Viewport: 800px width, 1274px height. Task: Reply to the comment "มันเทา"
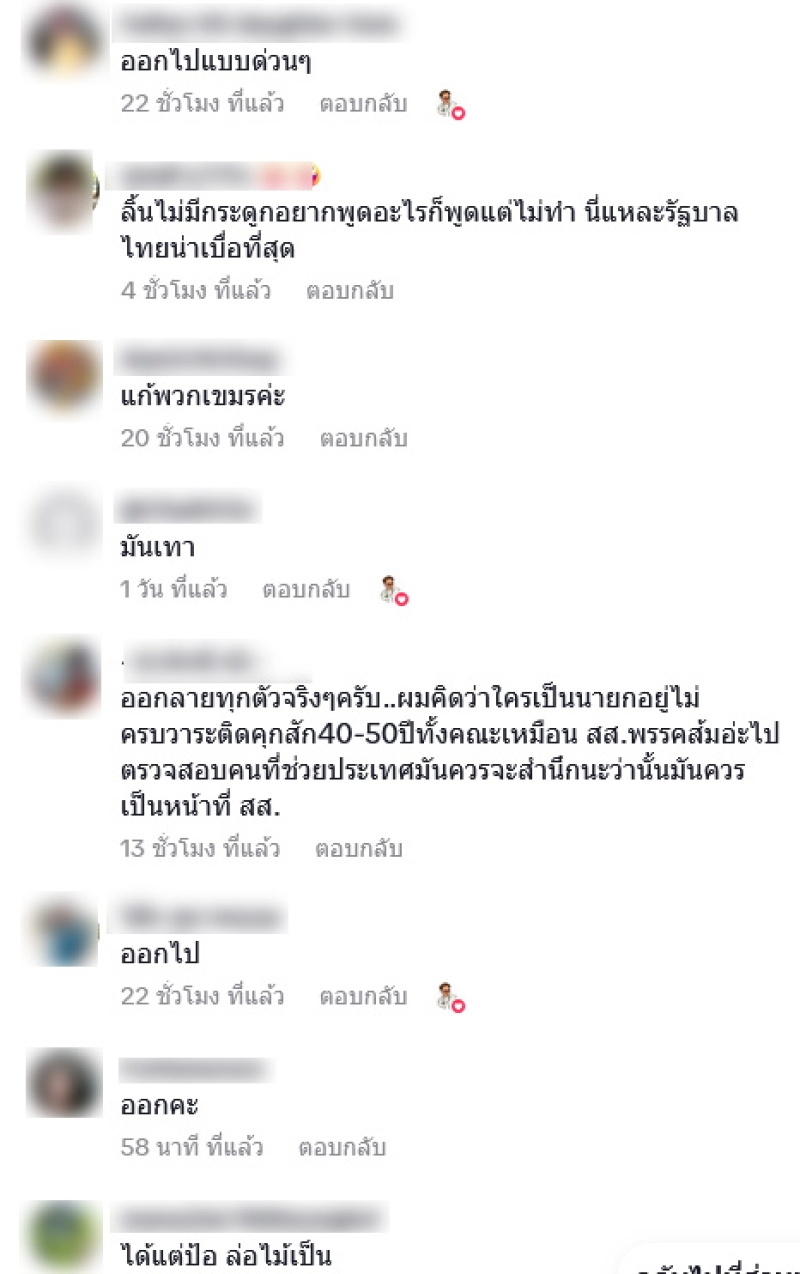306,590
